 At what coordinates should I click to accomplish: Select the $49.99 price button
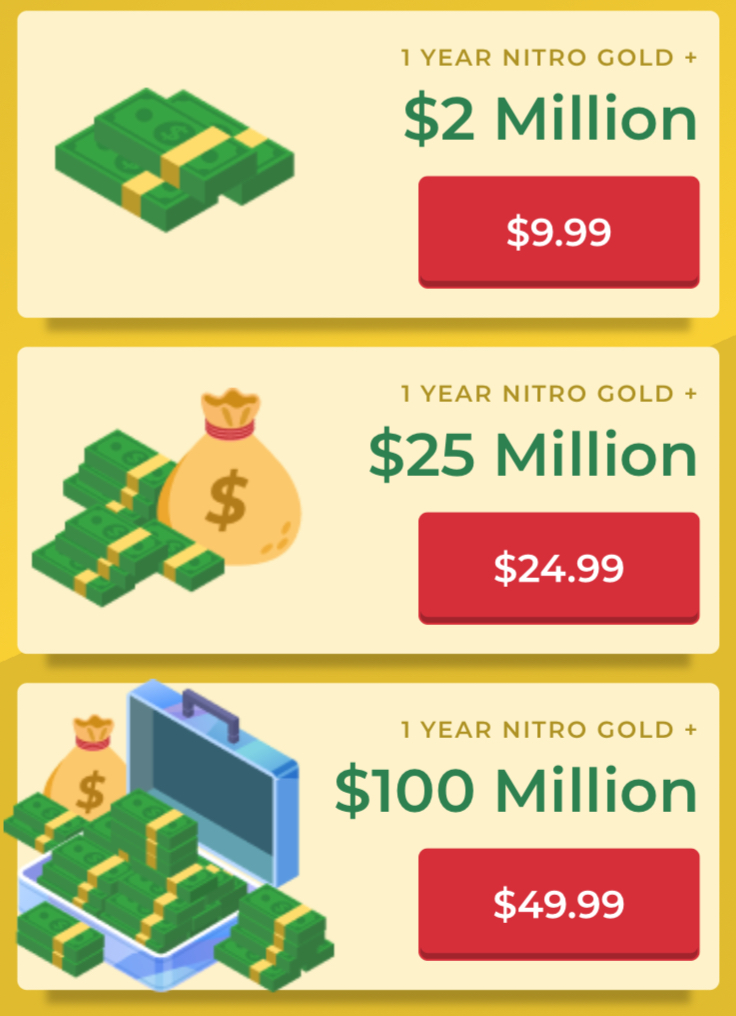coord(558,904)
